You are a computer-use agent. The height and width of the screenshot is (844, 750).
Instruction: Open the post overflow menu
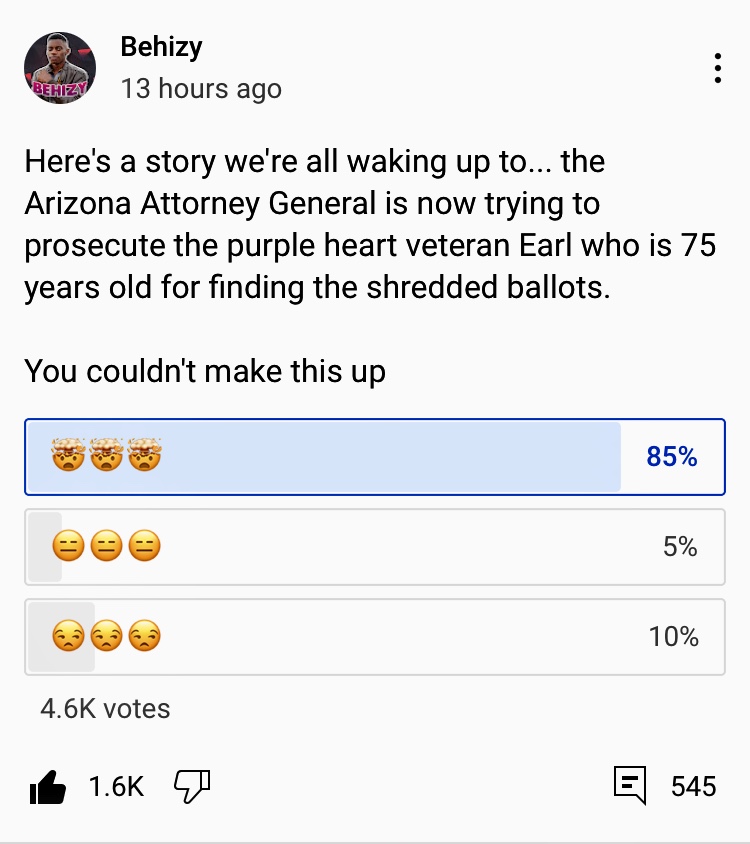pyautogui.click(x=717, y=67)
